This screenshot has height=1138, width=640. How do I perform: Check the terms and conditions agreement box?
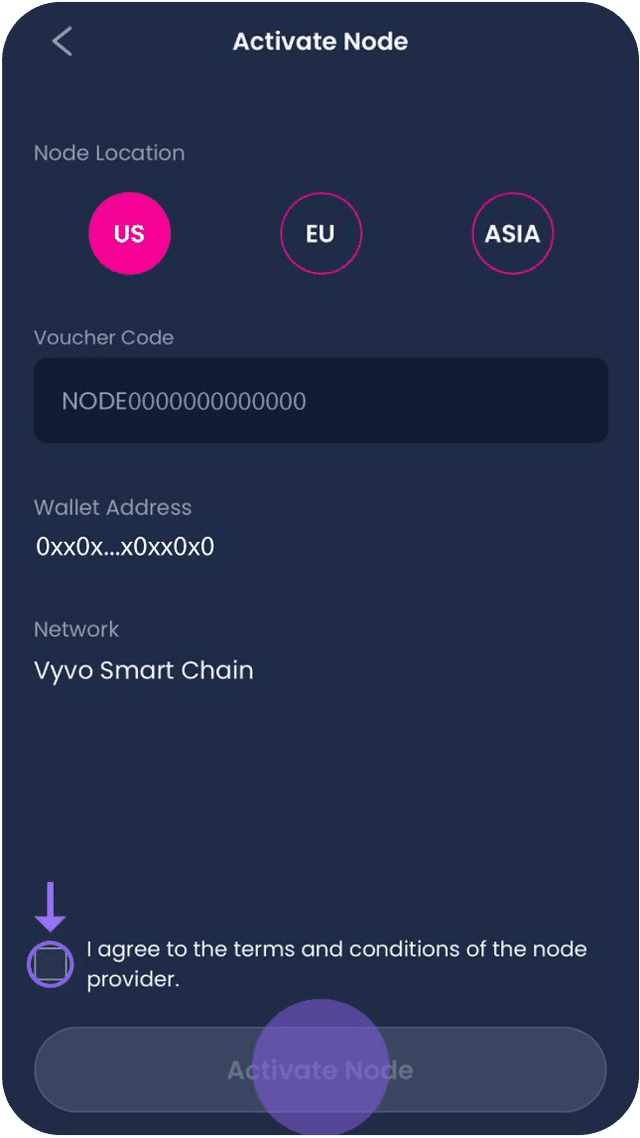(50, 965)
